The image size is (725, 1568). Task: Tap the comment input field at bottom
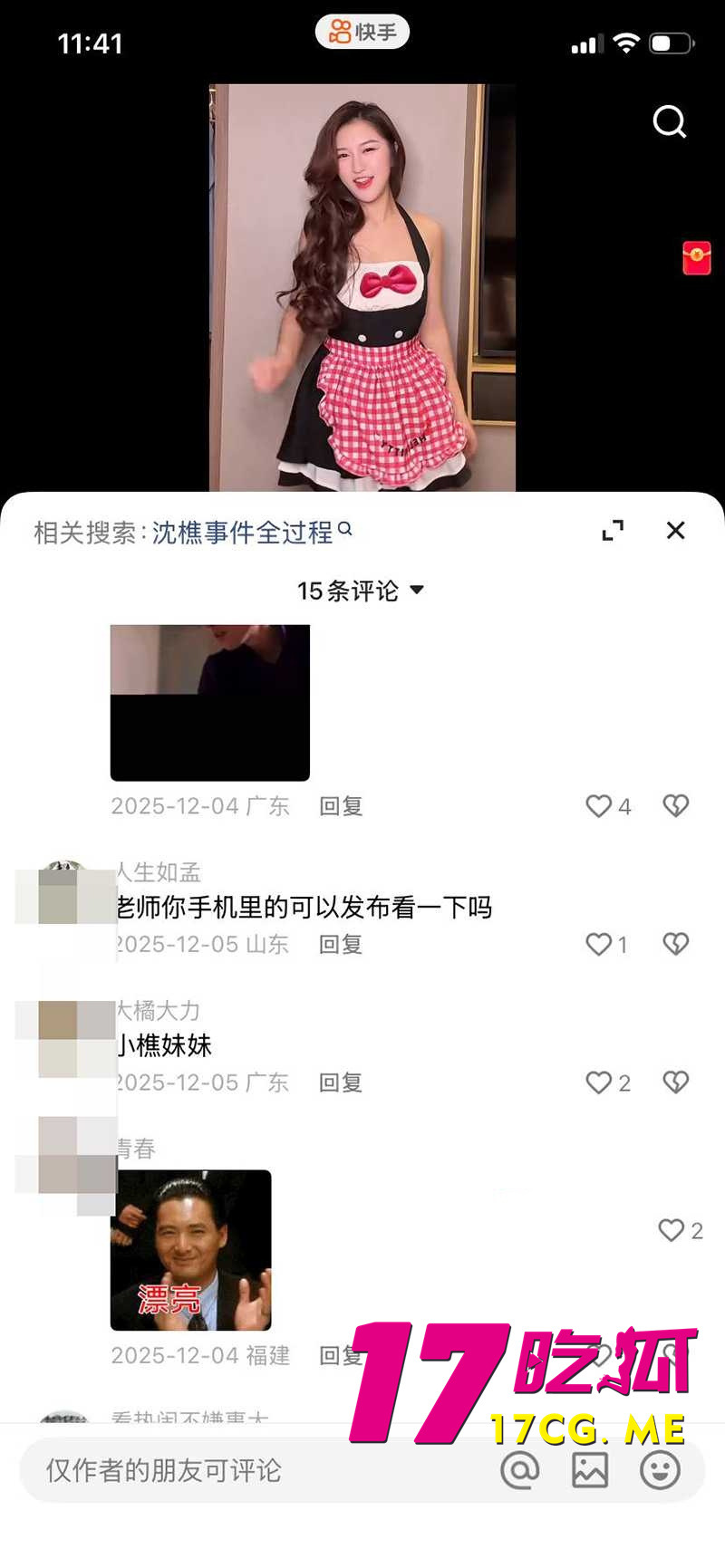coord(227,1470)
